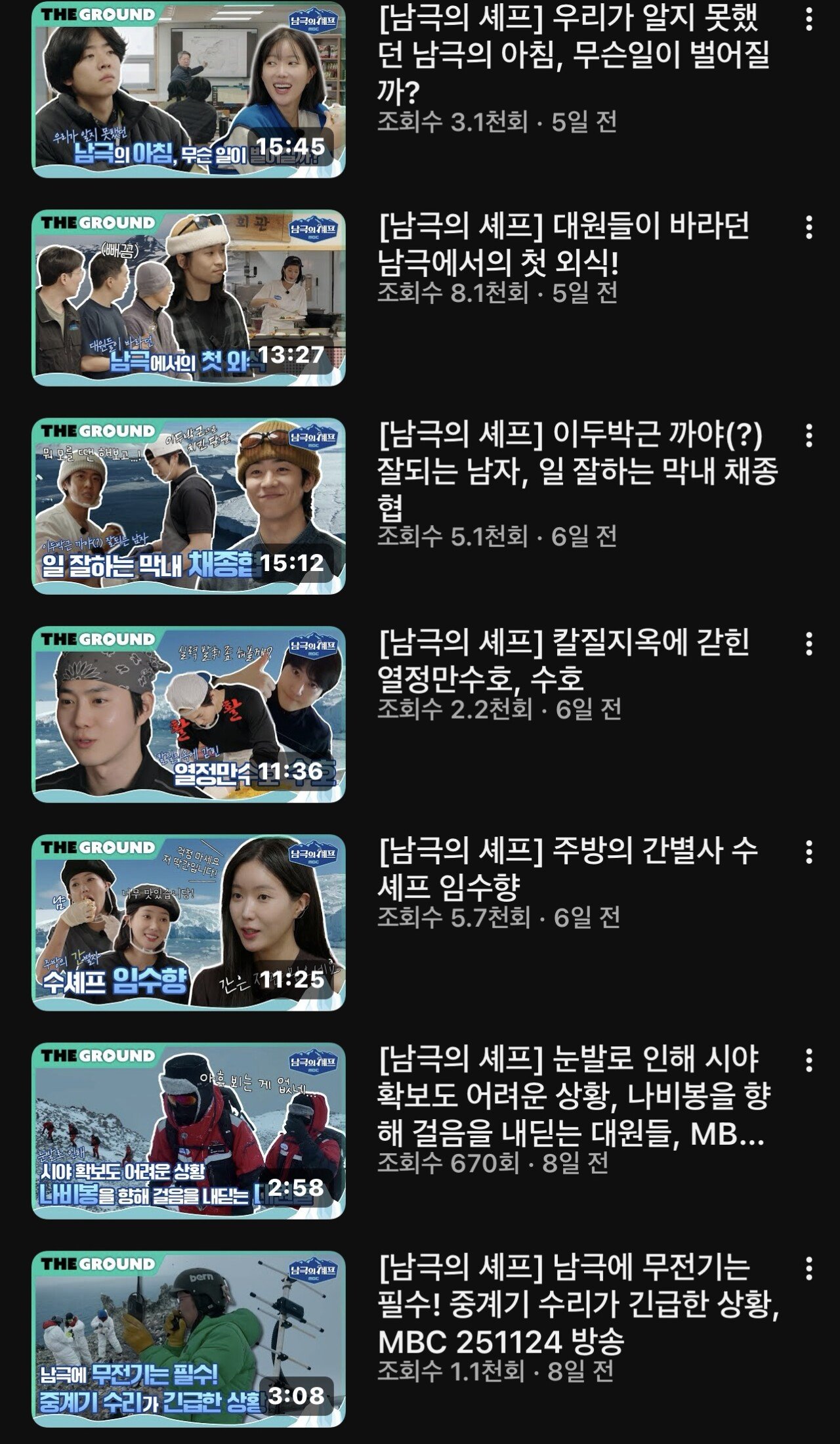Image resolution: width=840 pixels, height=1444 pixels.
Task: Play the 수셰프 임수향 video
Action: [189, 922]
